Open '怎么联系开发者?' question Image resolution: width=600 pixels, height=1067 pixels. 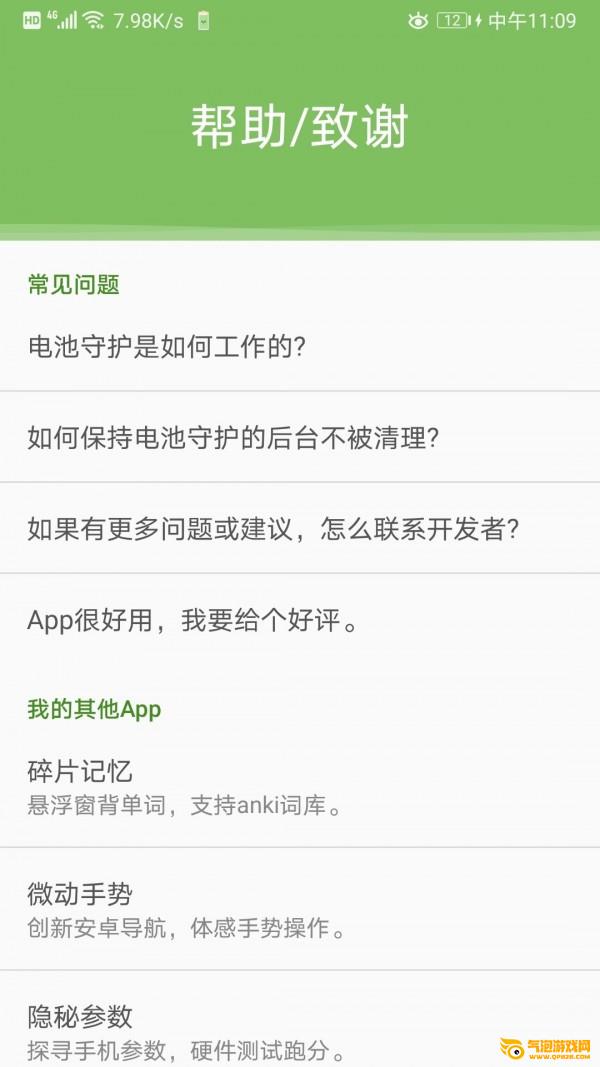tap(300, 529)
